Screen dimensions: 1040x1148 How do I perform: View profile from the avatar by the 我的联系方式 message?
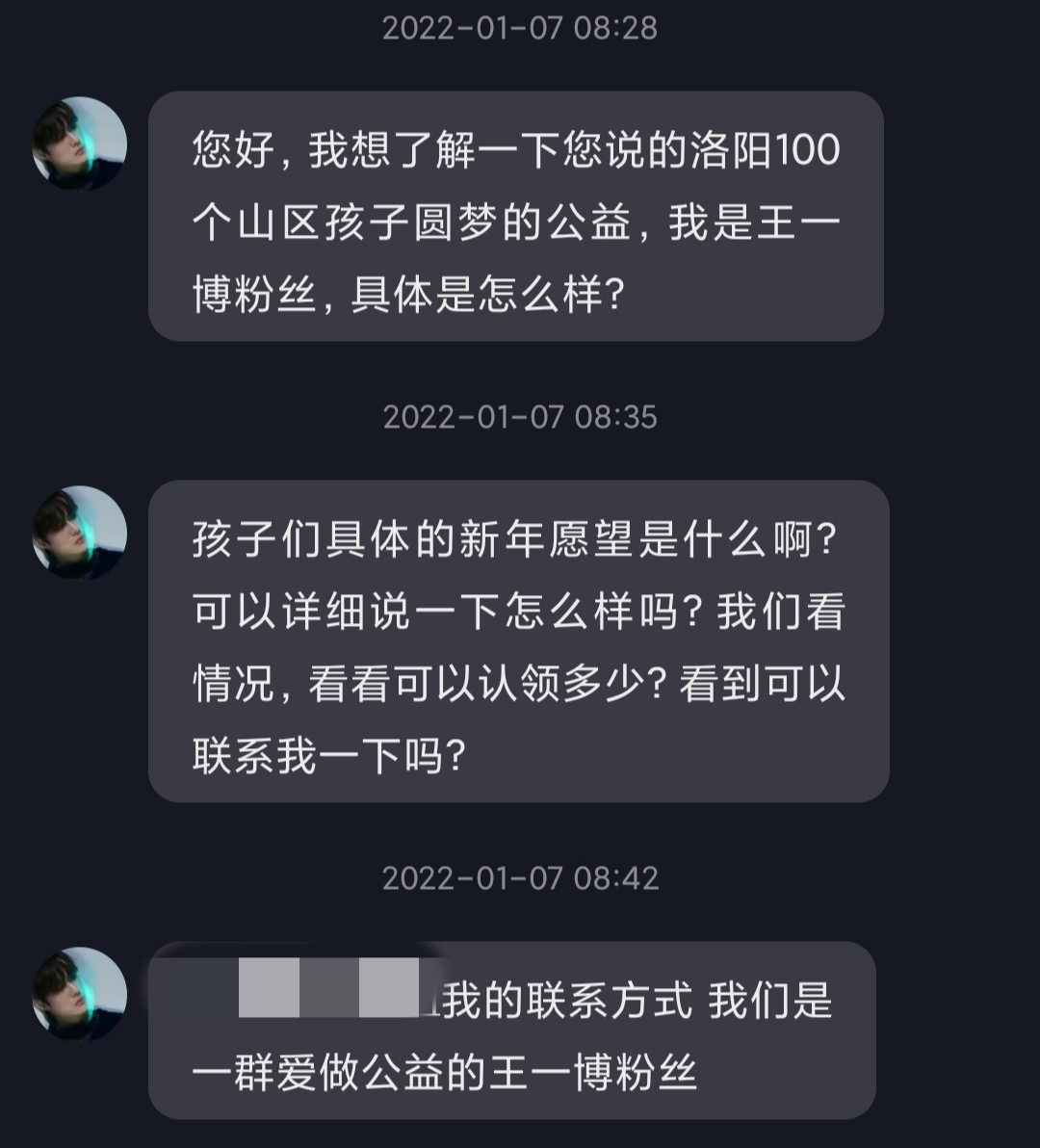point(80,993)
